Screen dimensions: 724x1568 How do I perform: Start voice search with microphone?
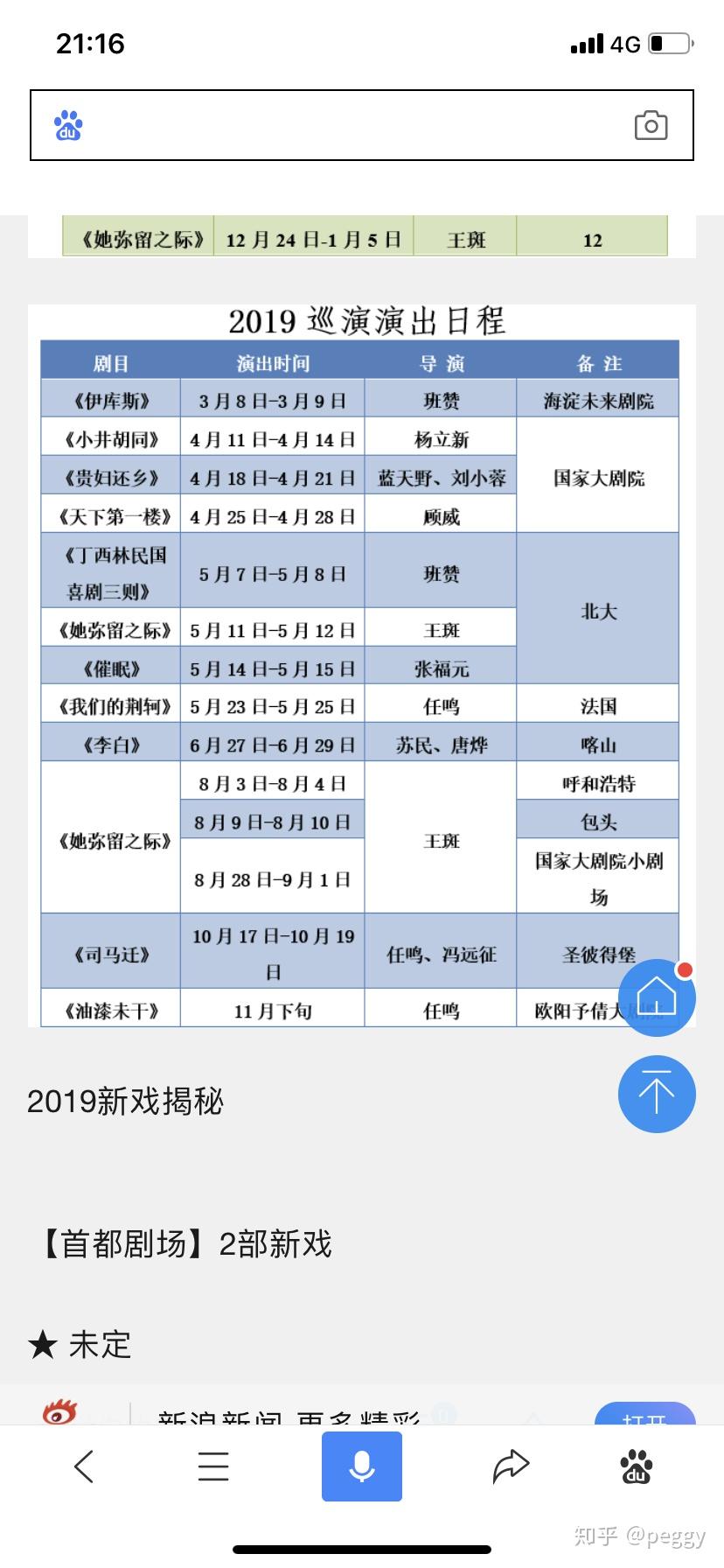tap(362, 1466)
